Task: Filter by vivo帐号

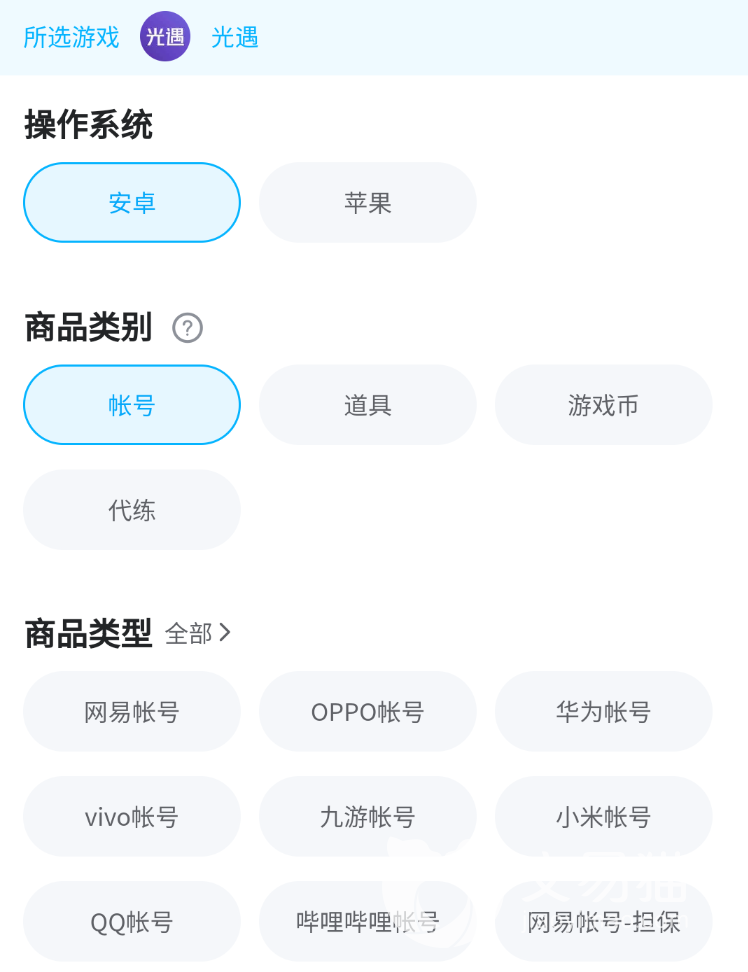Action: click(132, 817)
